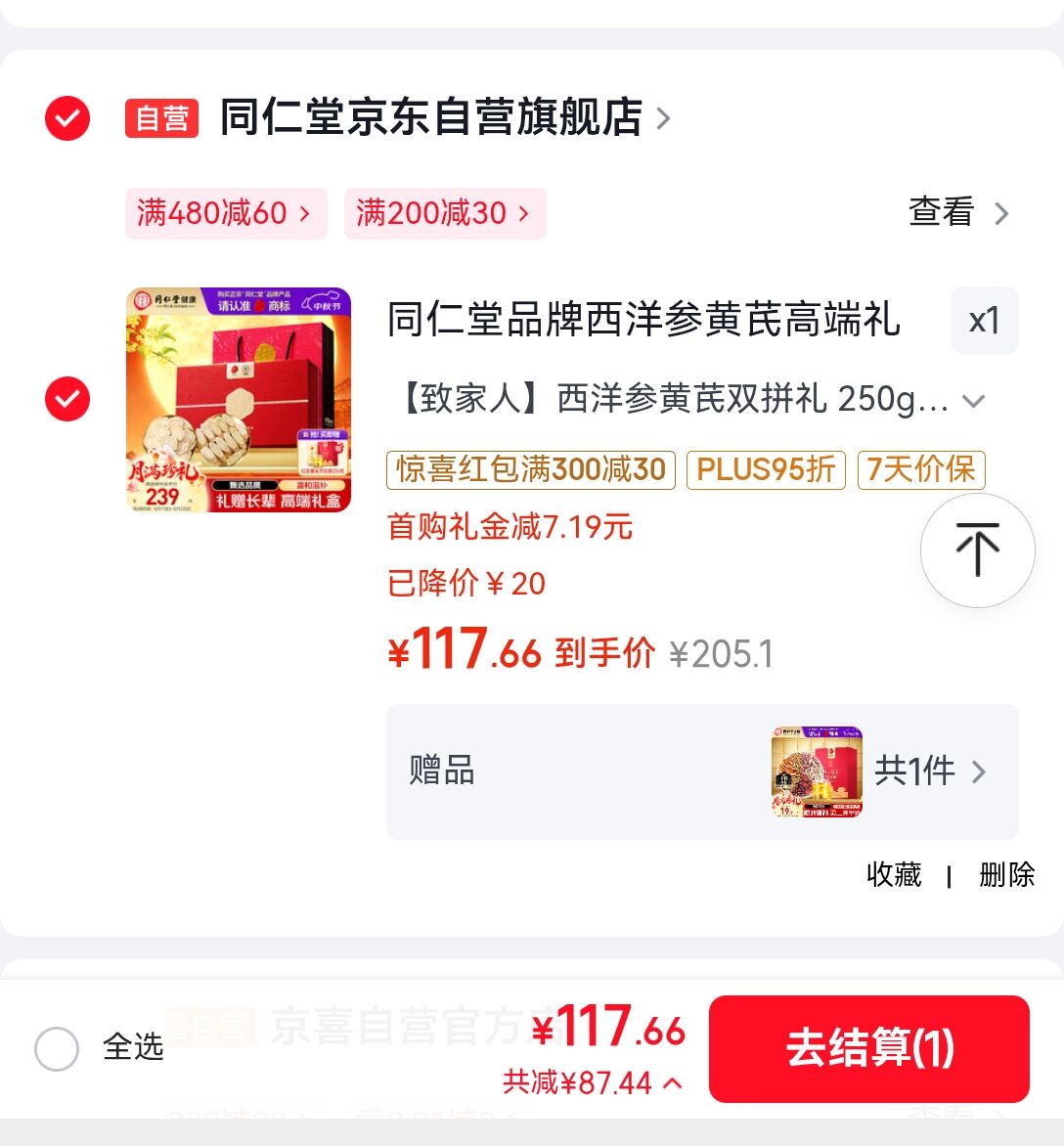1064x1146 pixels.
Task: Tap 去结算(1) to check out
Action: click(x=868, y=1049)
